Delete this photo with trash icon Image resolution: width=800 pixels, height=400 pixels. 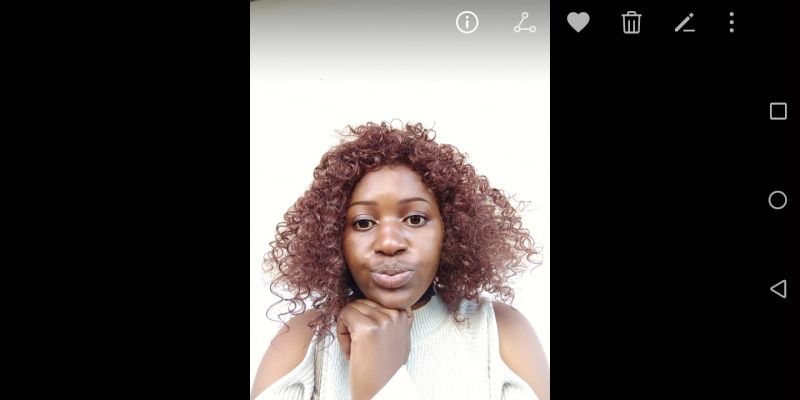pyautogui.click(x=631, y=23)
